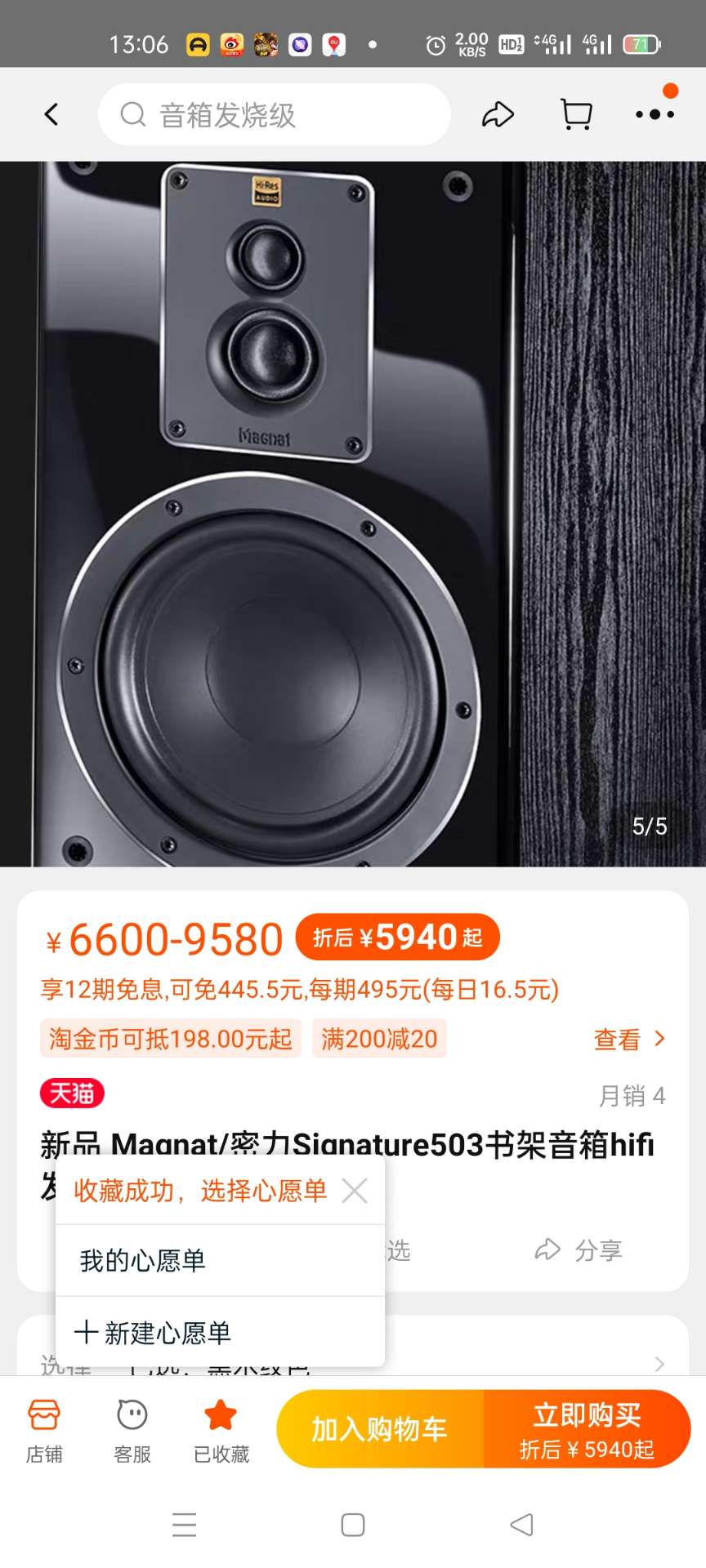Open the 店铺 store page

(44, 1431)
